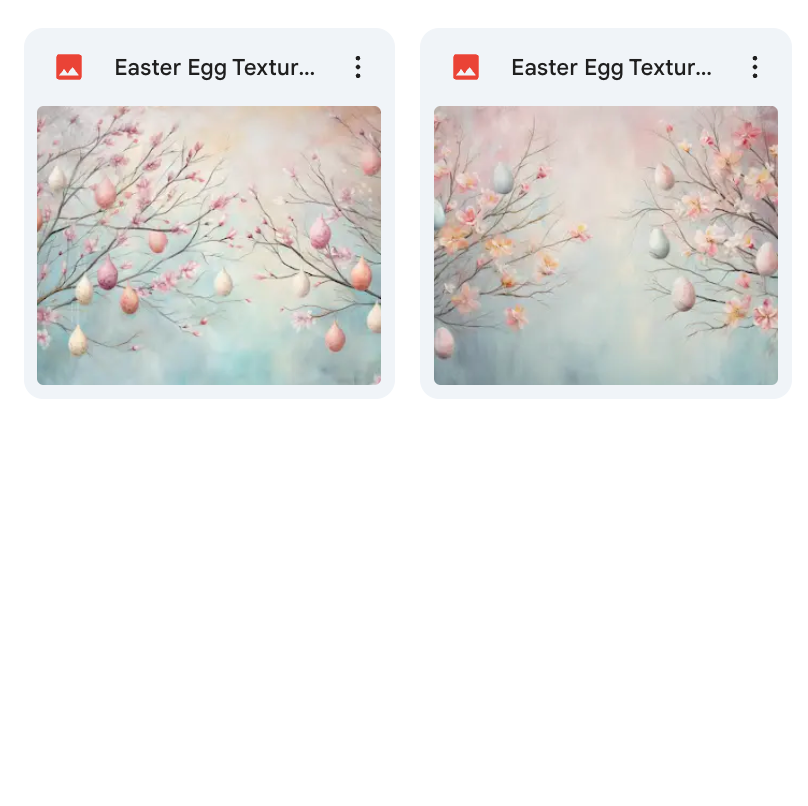
Task: Open the Easter Egg image with peach blossoms
Action: tap(605, 245)
